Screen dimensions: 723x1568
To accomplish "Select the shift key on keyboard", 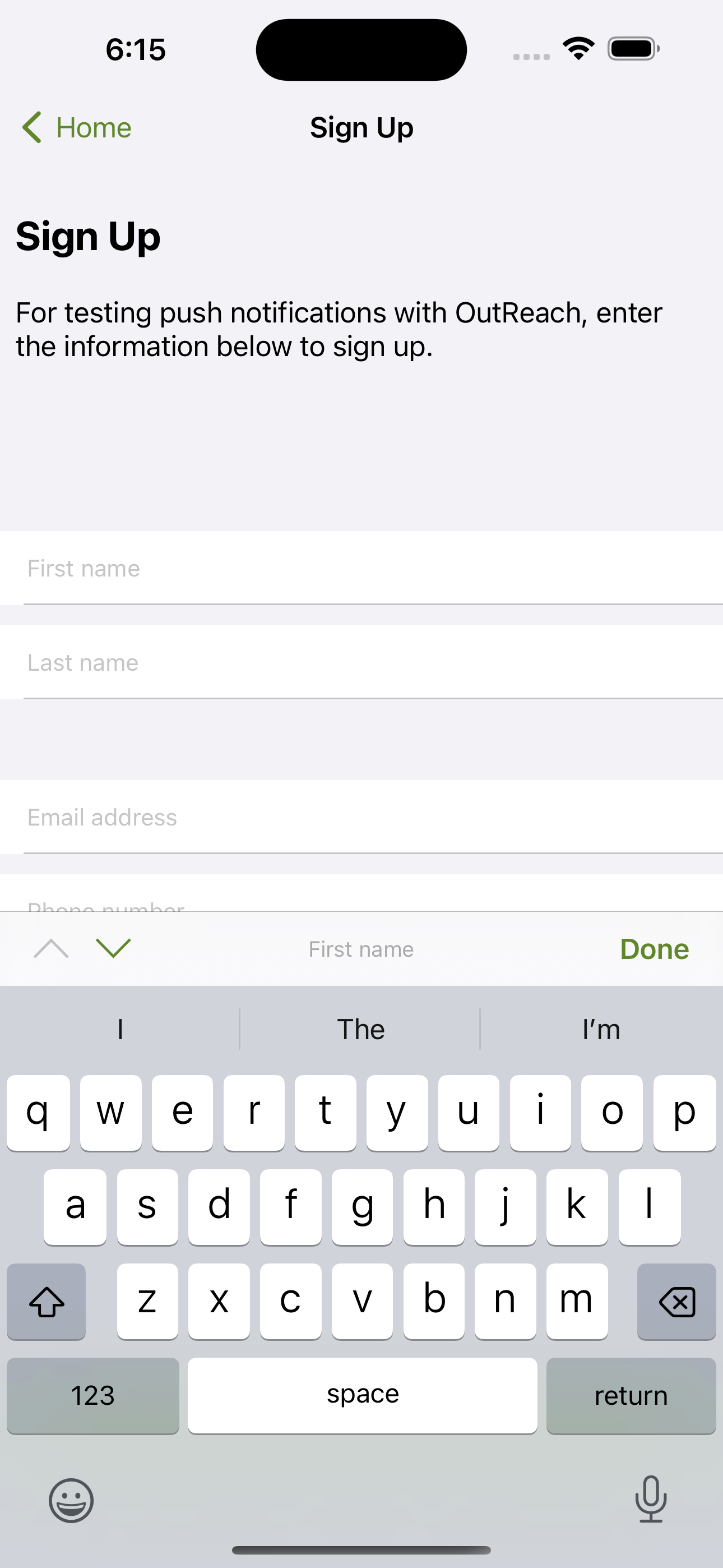I will [45, 1302].
